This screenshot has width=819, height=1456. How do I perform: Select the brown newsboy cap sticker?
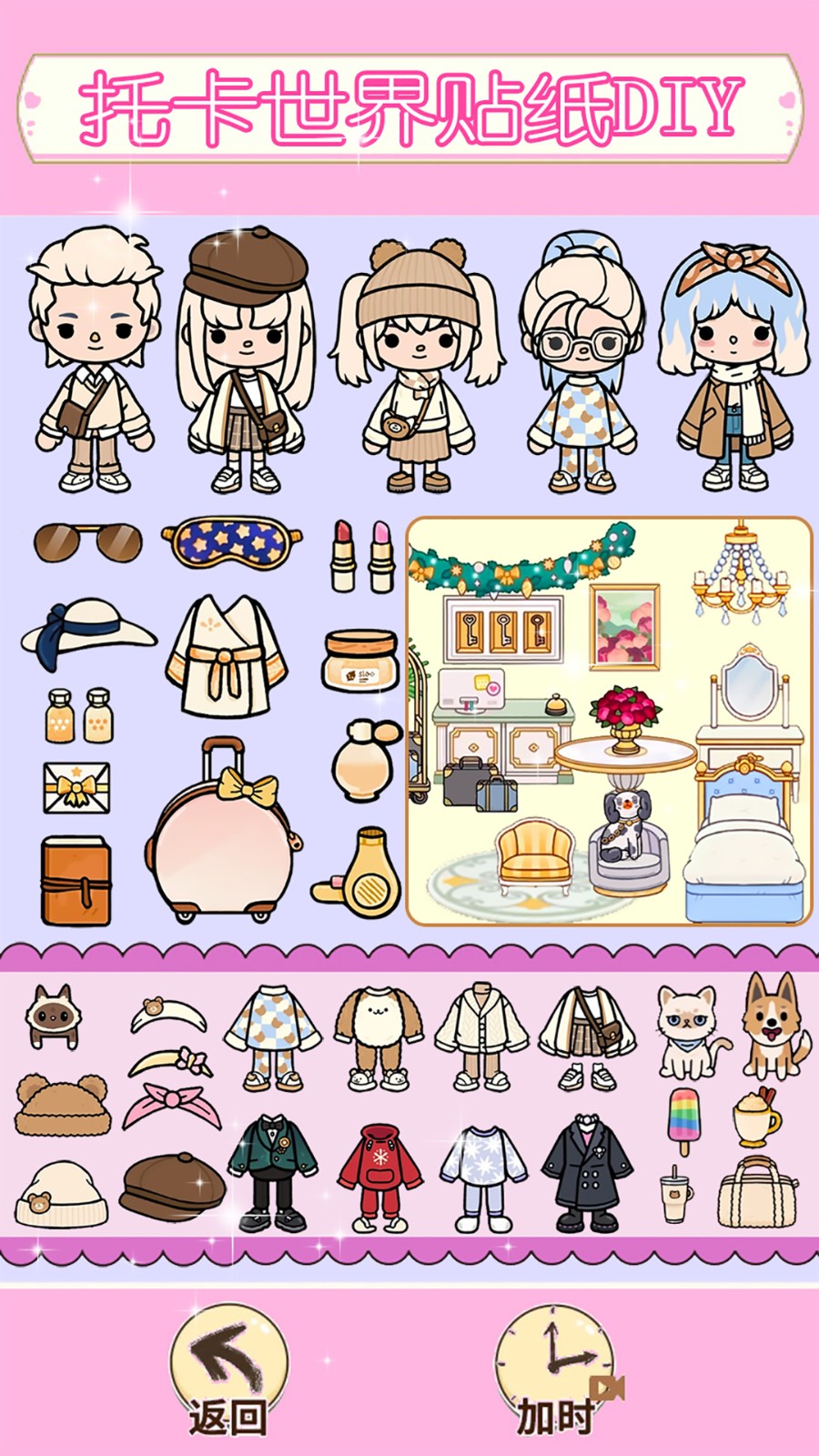point(173,1188)
